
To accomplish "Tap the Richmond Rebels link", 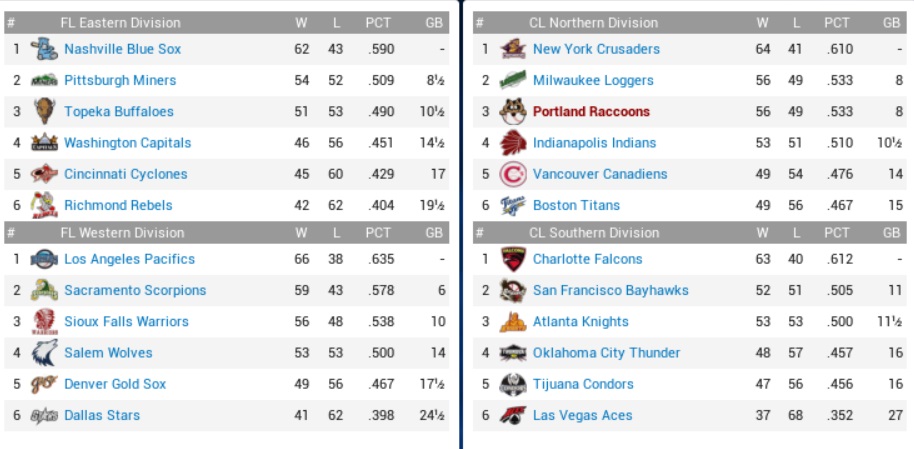I will click(x=118, y=205).
